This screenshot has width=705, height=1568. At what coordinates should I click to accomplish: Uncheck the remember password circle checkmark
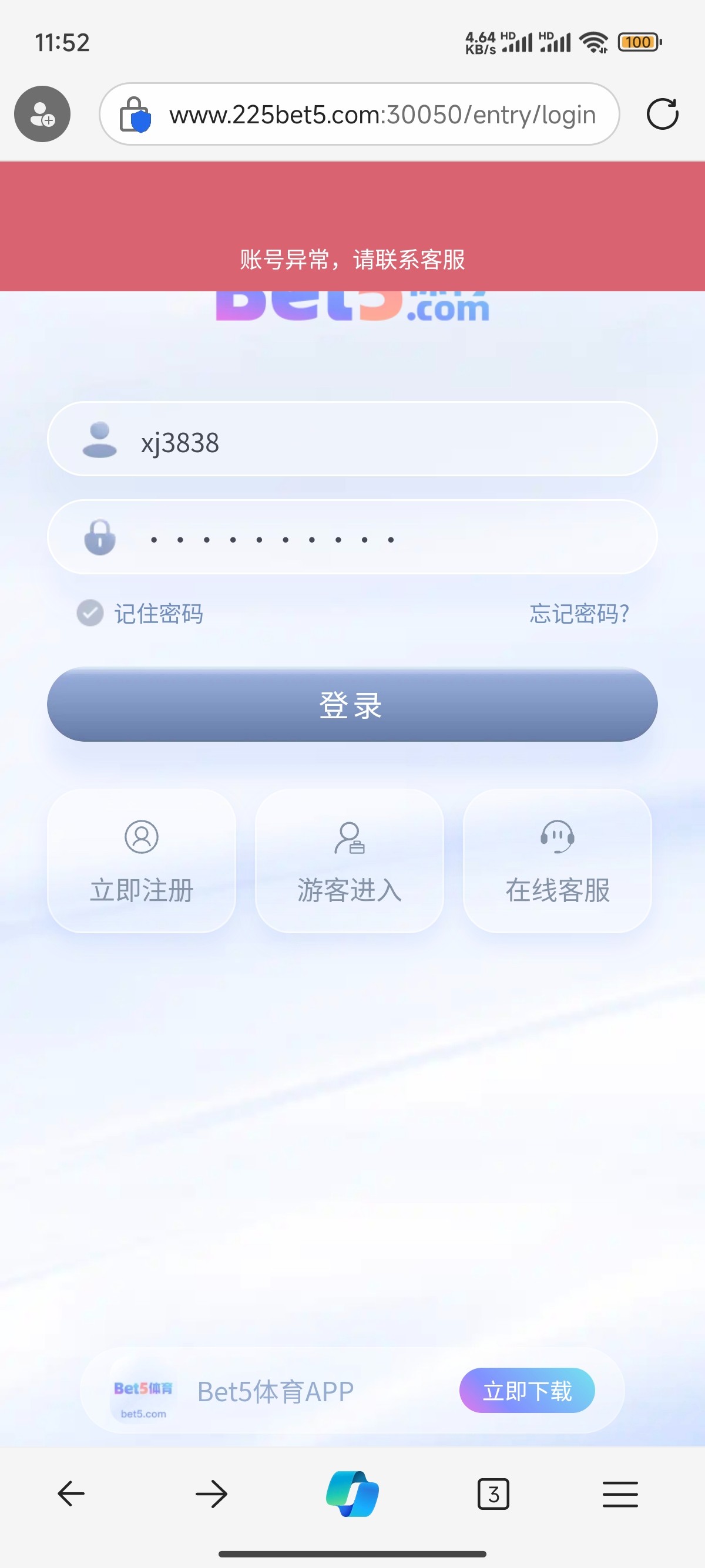tap(90, 614)
